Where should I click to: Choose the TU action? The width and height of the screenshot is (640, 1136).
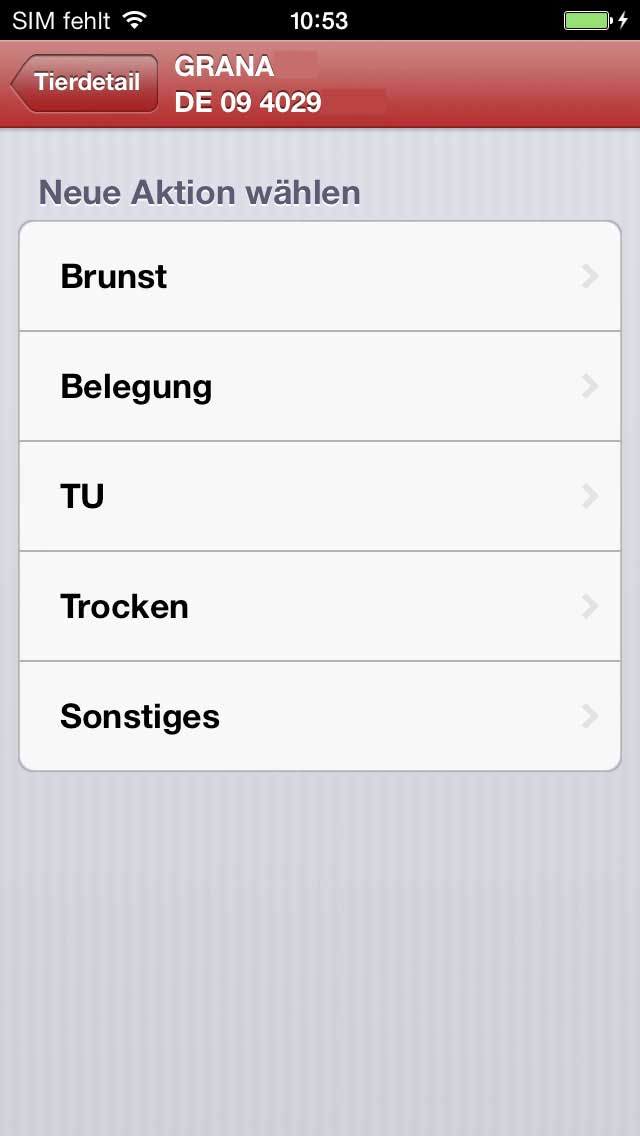pos(320,496)
